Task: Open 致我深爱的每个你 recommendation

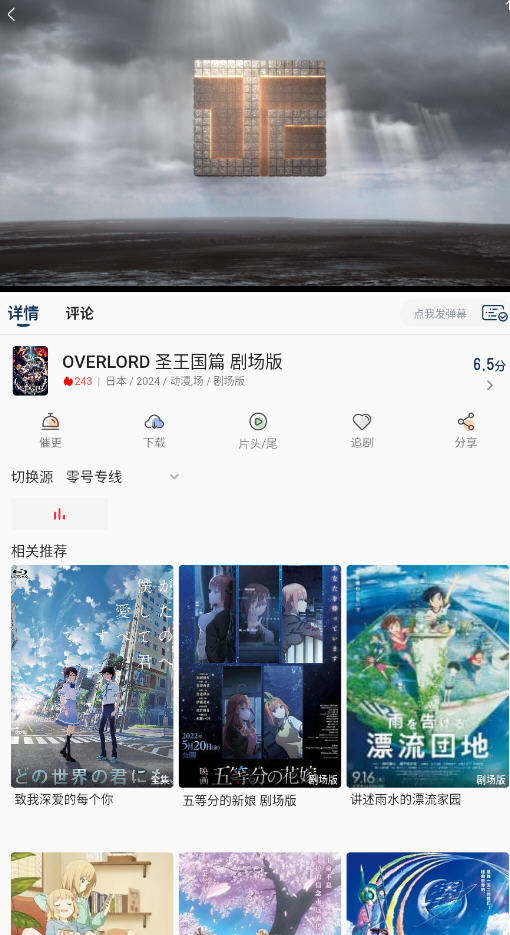Action: (92, 686)
